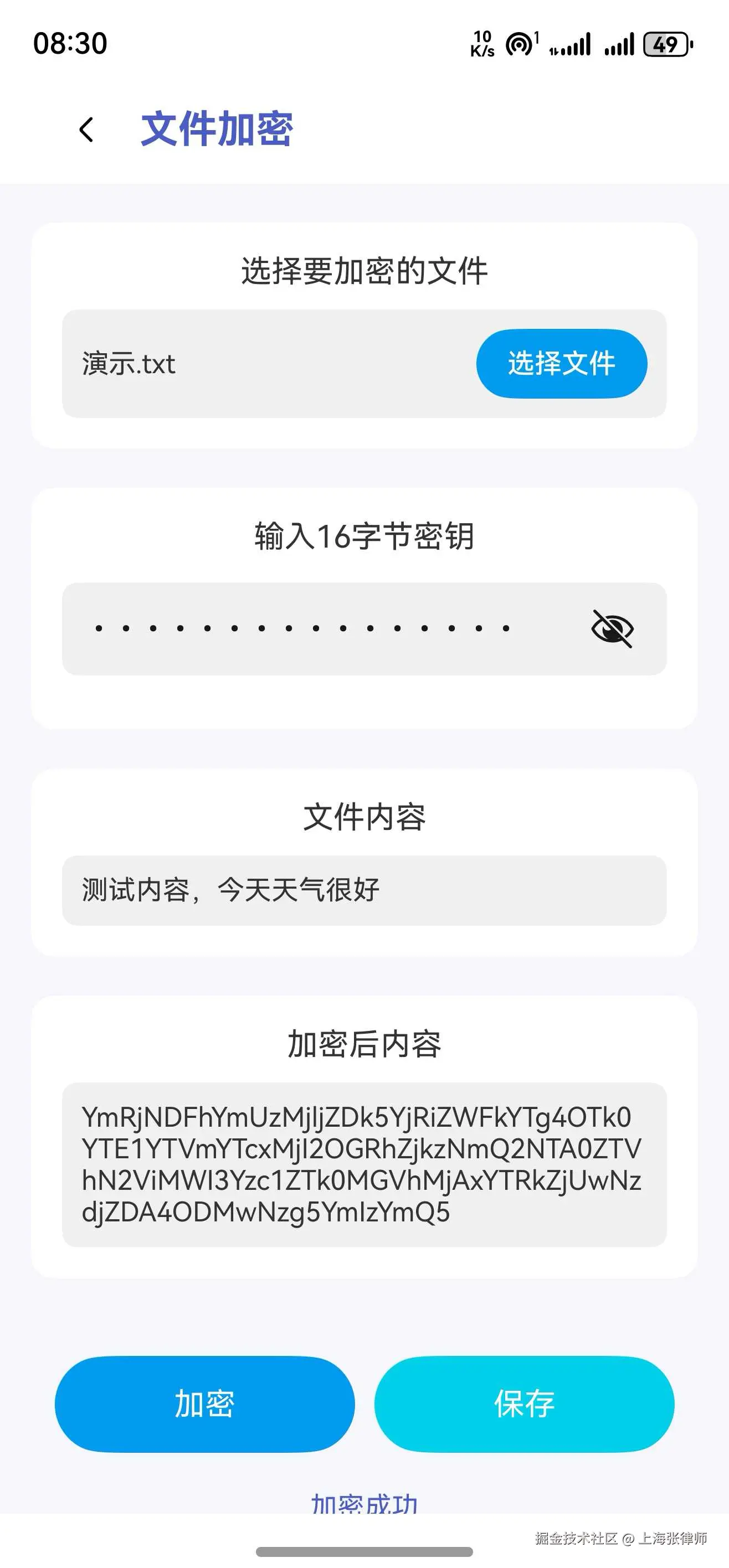Tap the 加密 button to encrypt
The height and width of the screenshot is (1568, 729).
(204, 1403)
